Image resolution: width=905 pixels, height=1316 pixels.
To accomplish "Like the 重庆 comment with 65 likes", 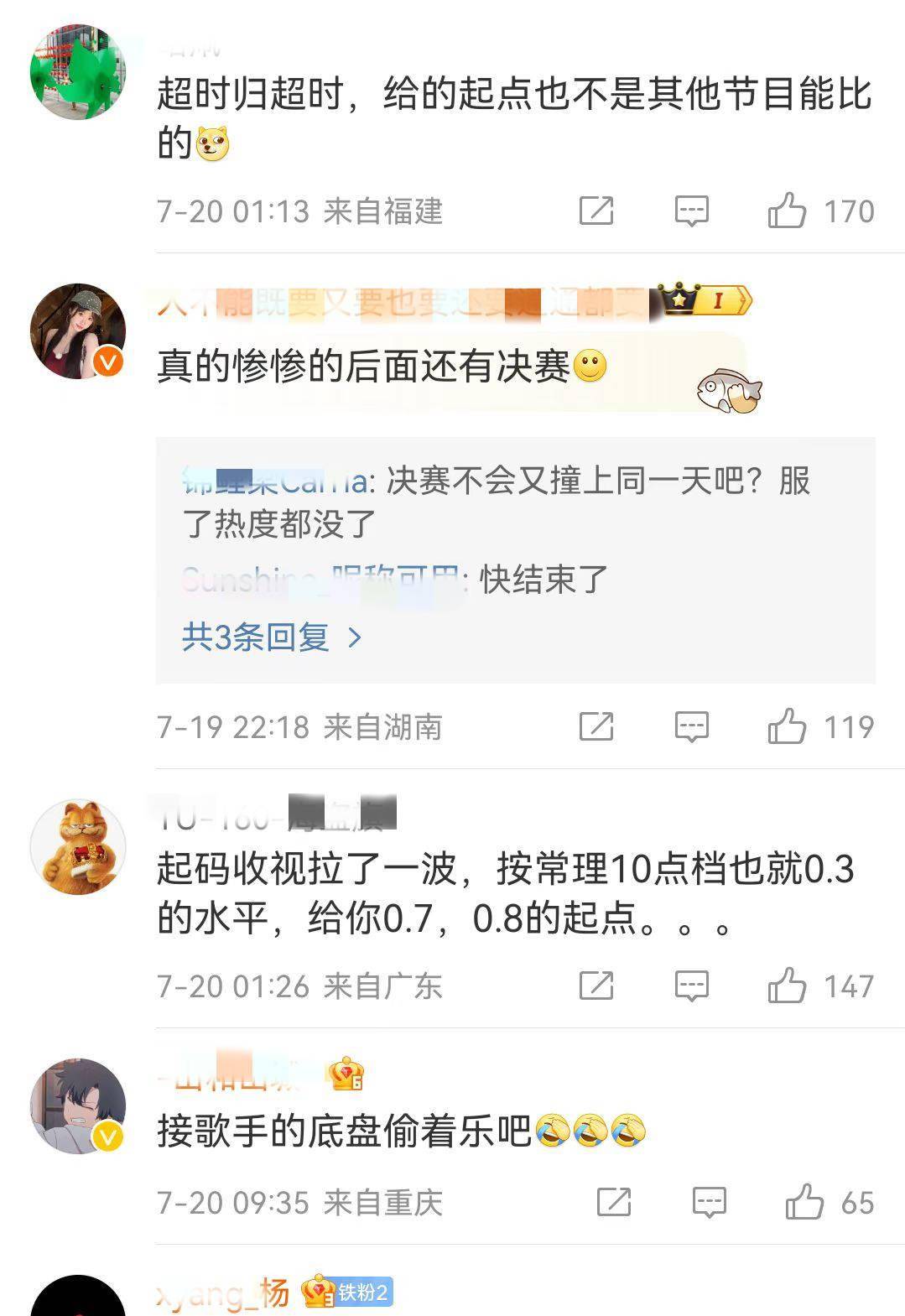I will pos(804,1203).
